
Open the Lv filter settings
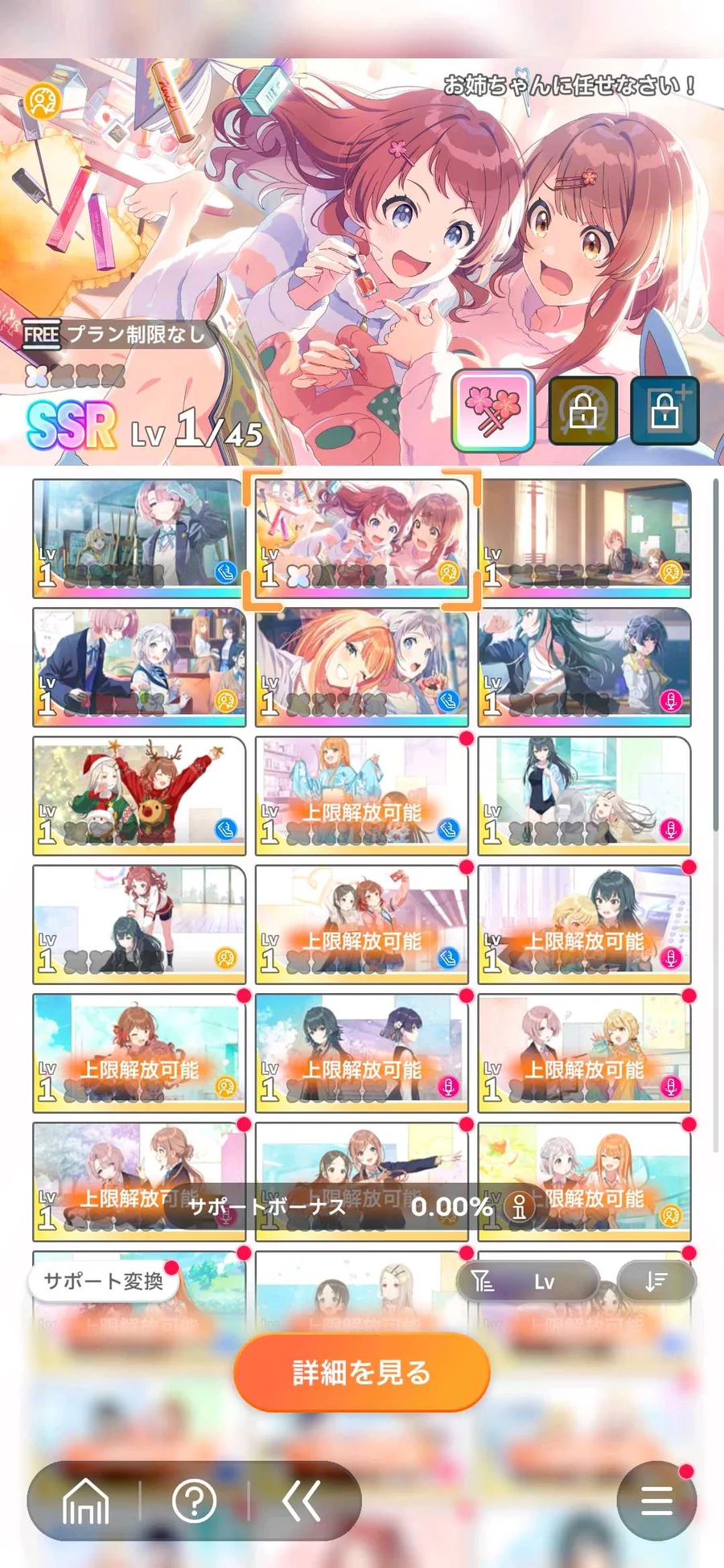(x=528, y=1281)
